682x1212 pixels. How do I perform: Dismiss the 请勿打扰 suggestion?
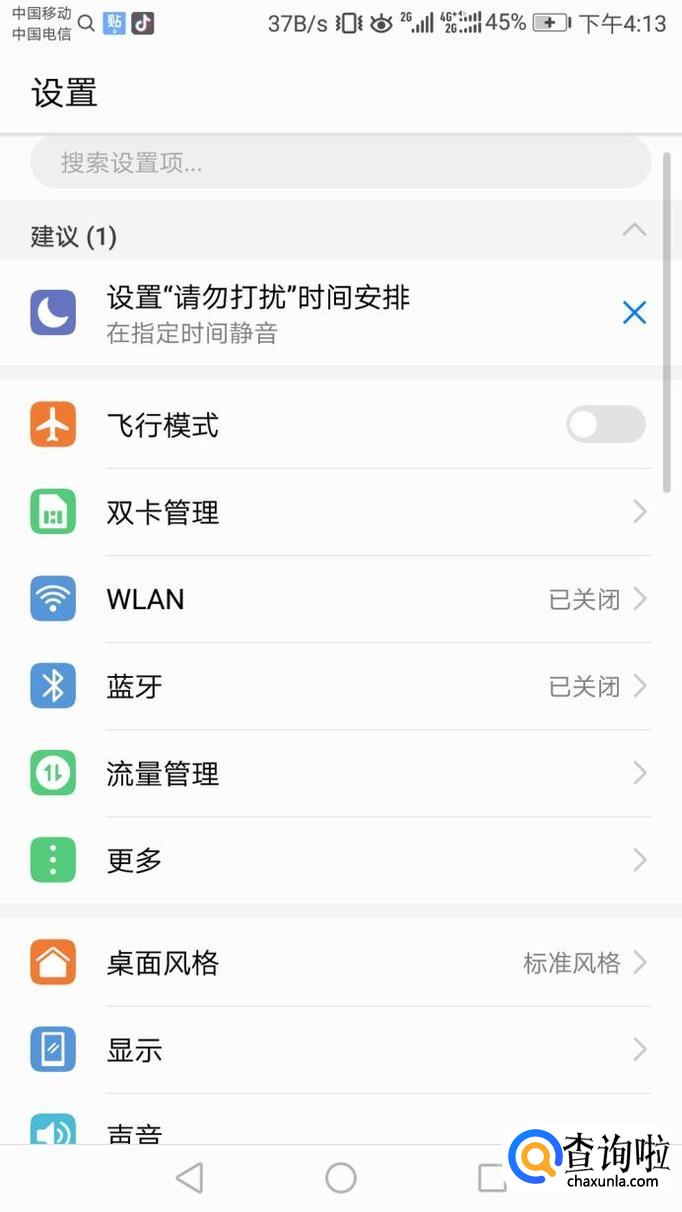634,313
